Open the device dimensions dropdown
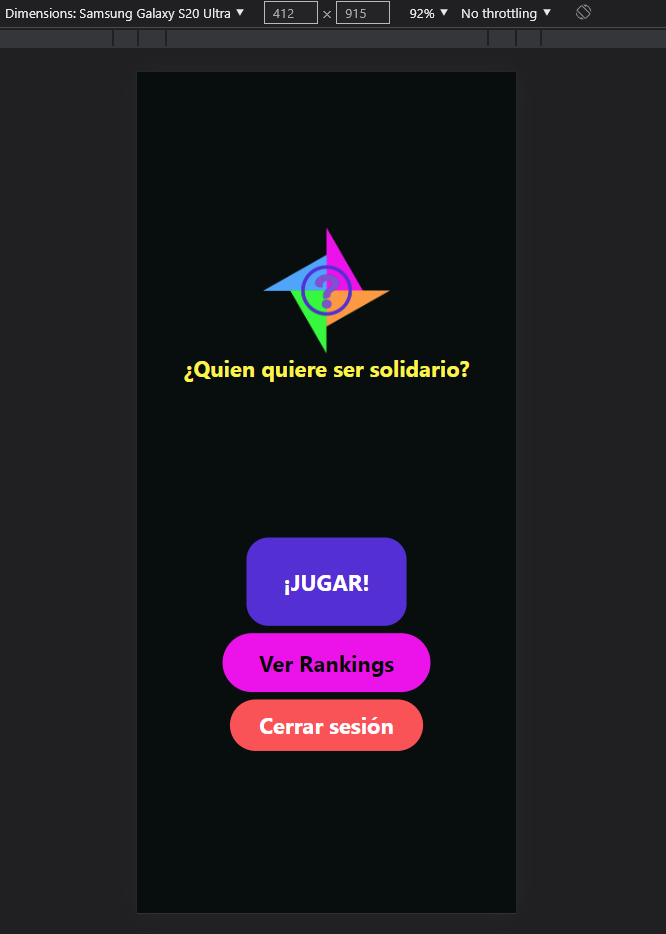The height and width of the screenshot is (934, 666). (125, 13)
